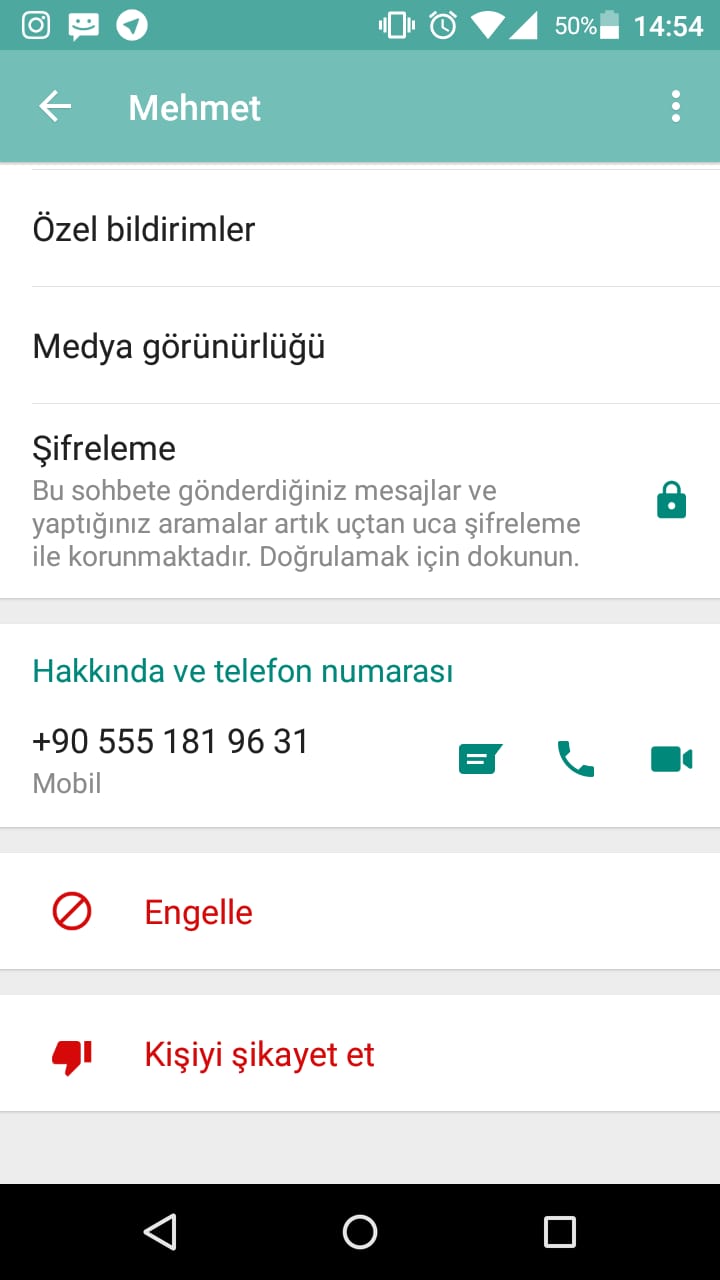Select the +90 555 181 96 31 row
Image resolution: width=720 pixels, height=1280 pixels.
coord(360,762)
